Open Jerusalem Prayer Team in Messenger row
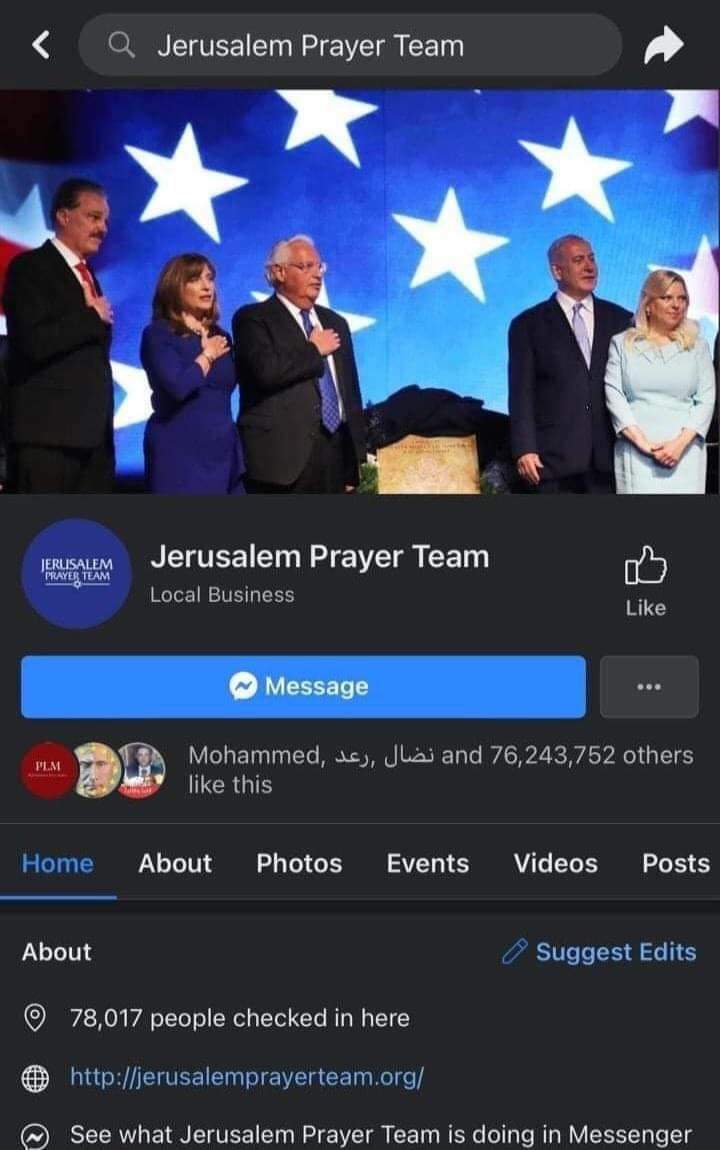Viewport: 720px width, 1150px height. [380, 1134]
